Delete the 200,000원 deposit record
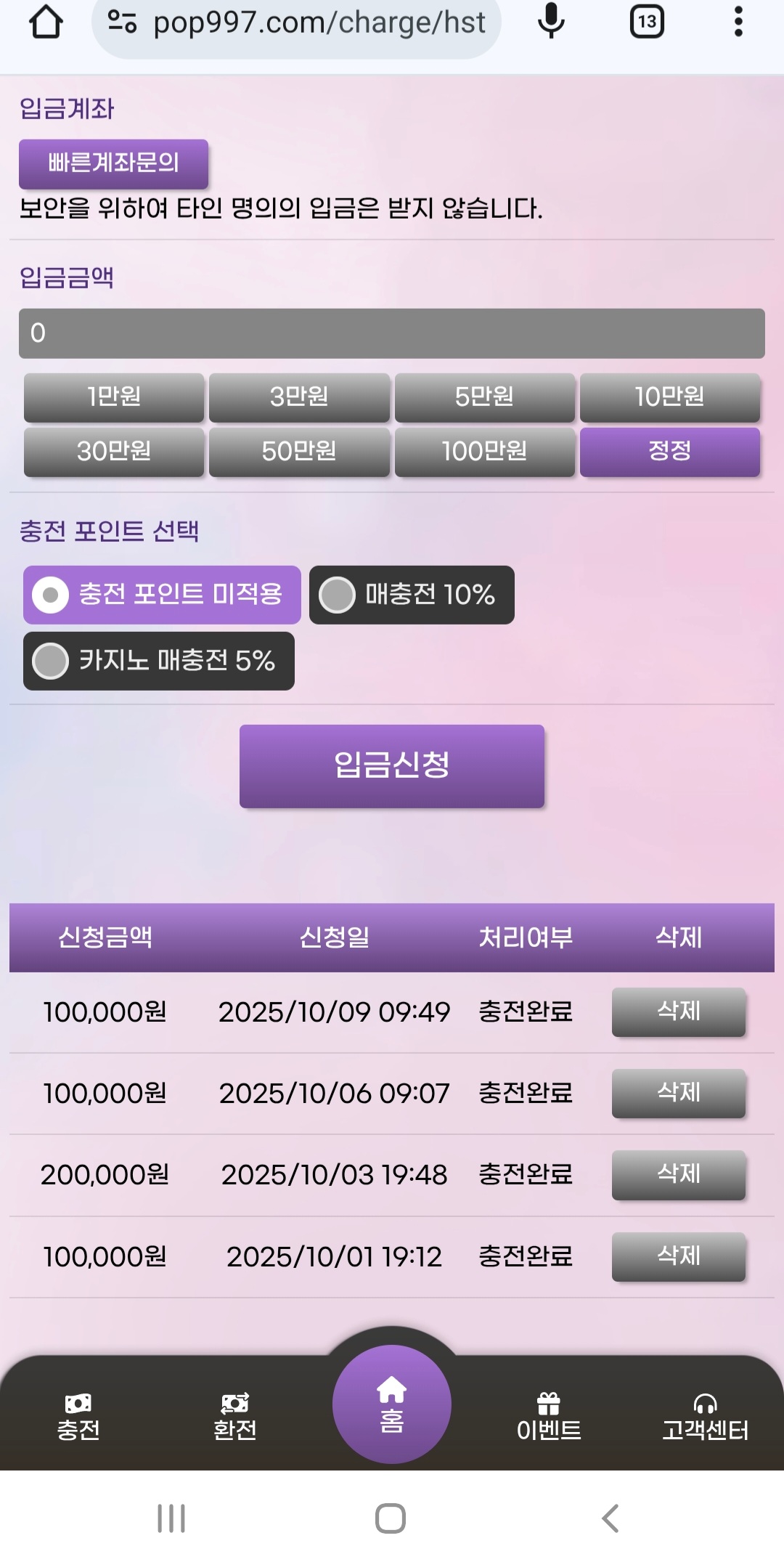The height and width of the screenshot is (1562, 784). tap(678, 1174)
